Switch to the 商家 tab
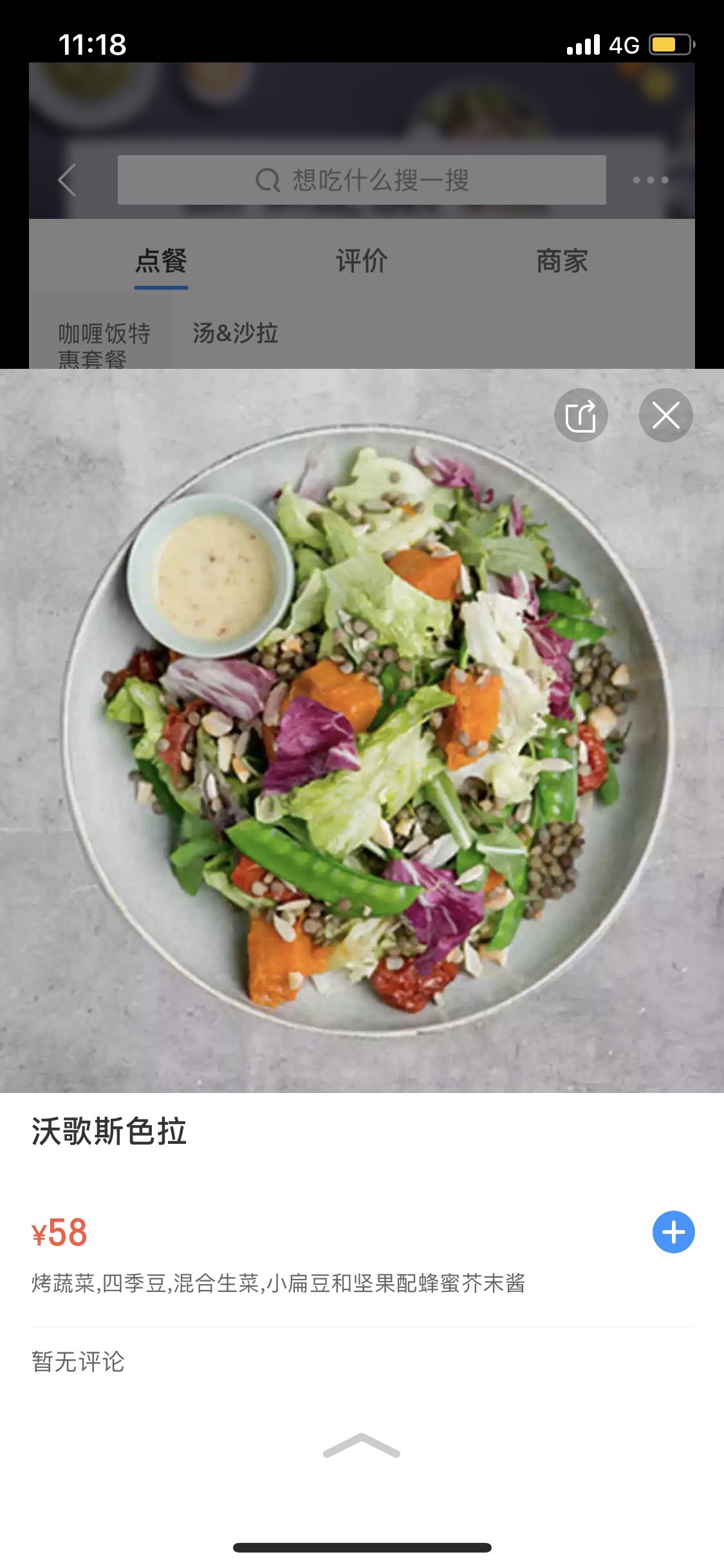The image size is (724, 1568). click(x=562, y=261)
